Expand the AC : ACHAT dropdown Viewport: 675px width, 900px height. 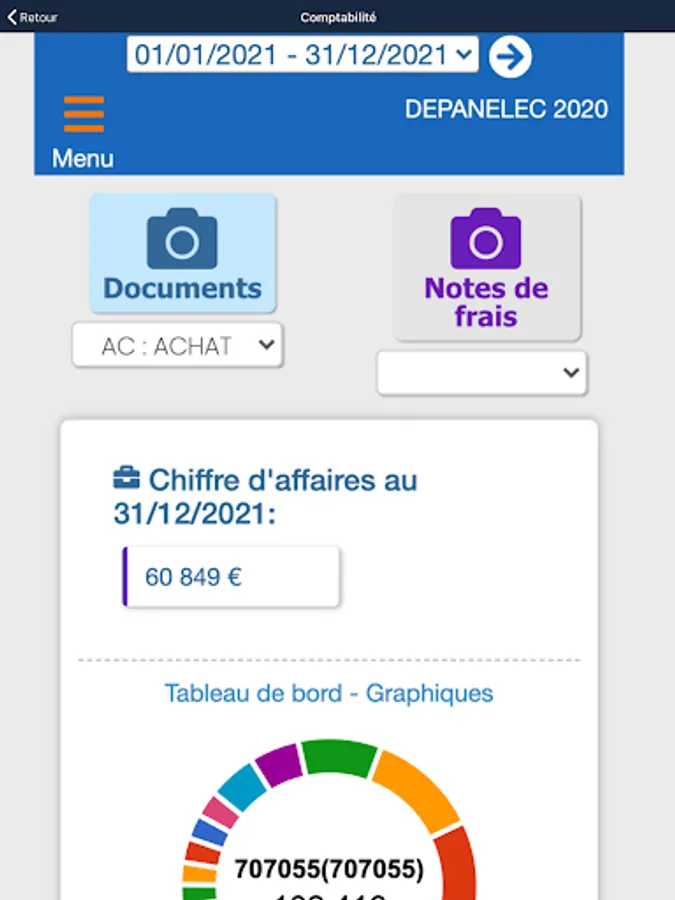pyautogui.click(x=178, y=346)
